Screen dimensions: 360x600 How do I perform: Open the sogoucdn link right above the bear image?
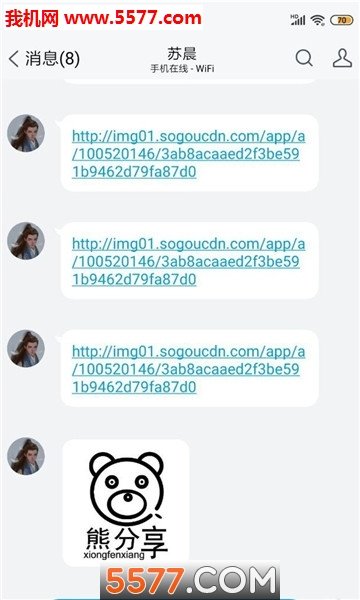[188, 369]
